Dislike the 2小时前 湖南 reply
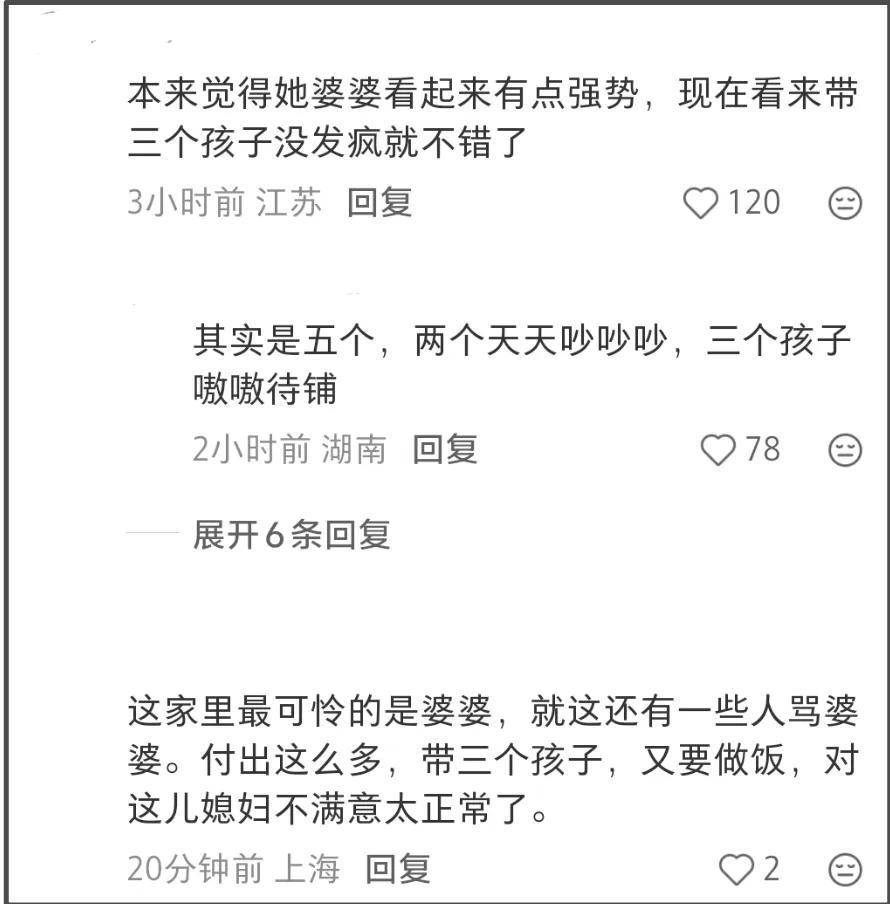890x904 pixels. coord(845,450)
